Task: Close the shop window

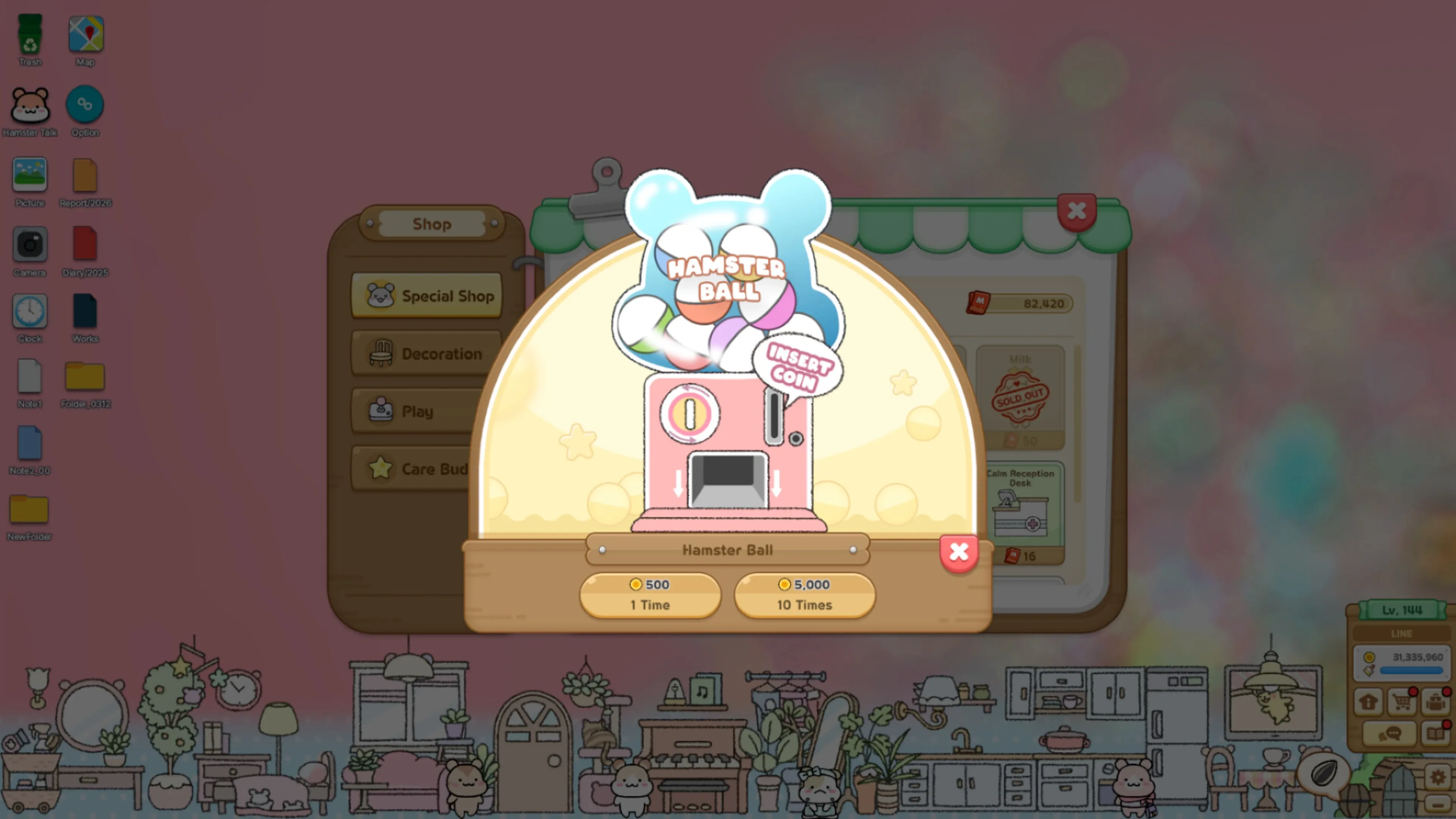Action: pos(1076,212)
